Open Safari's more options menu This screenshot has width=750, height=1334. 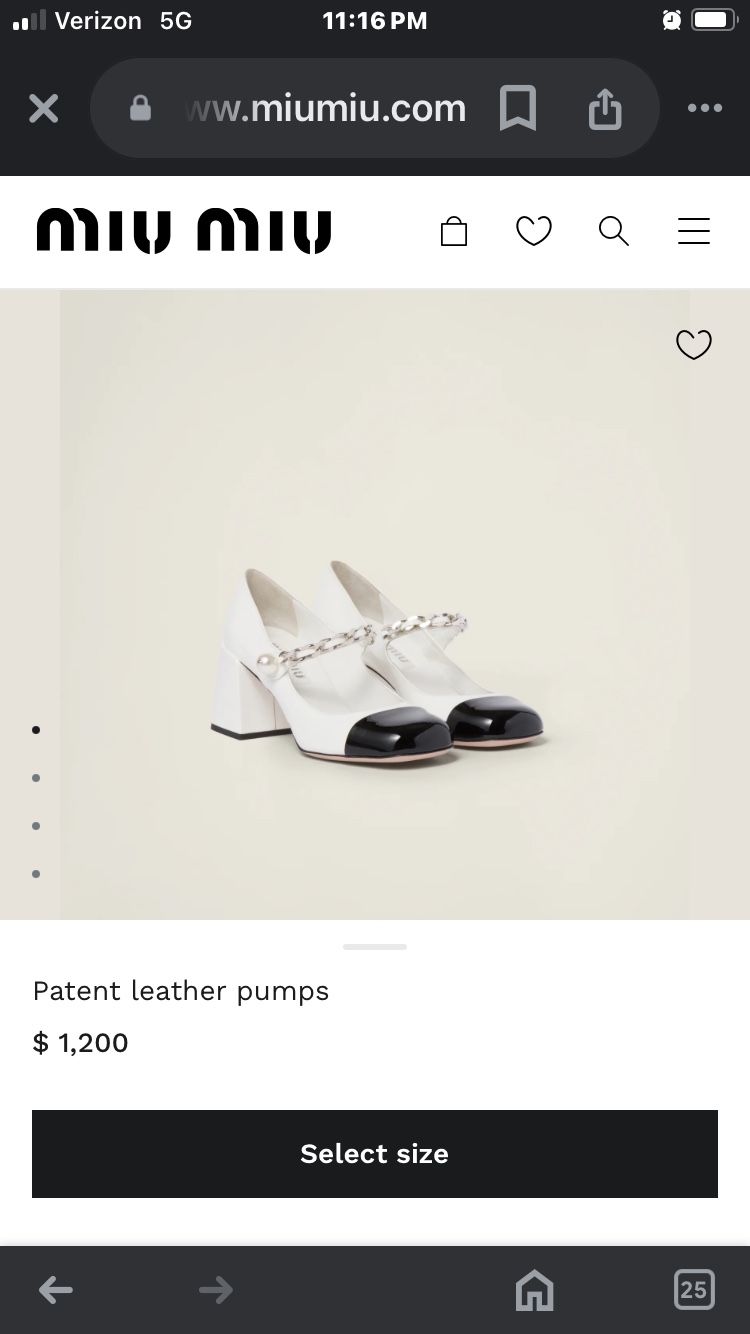[705, 108]
